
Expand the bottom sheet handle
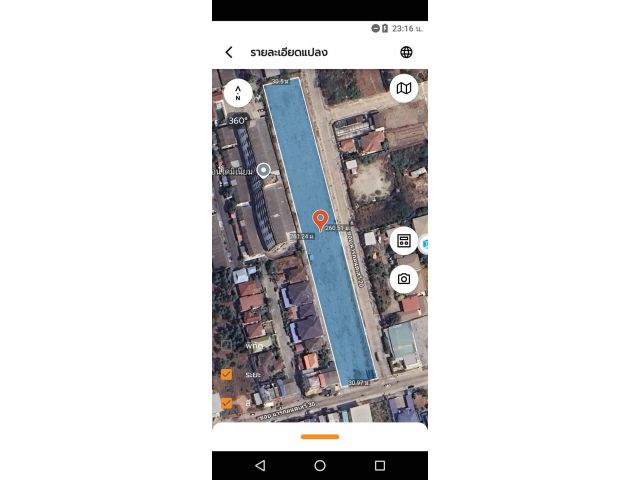coord(319,436)
